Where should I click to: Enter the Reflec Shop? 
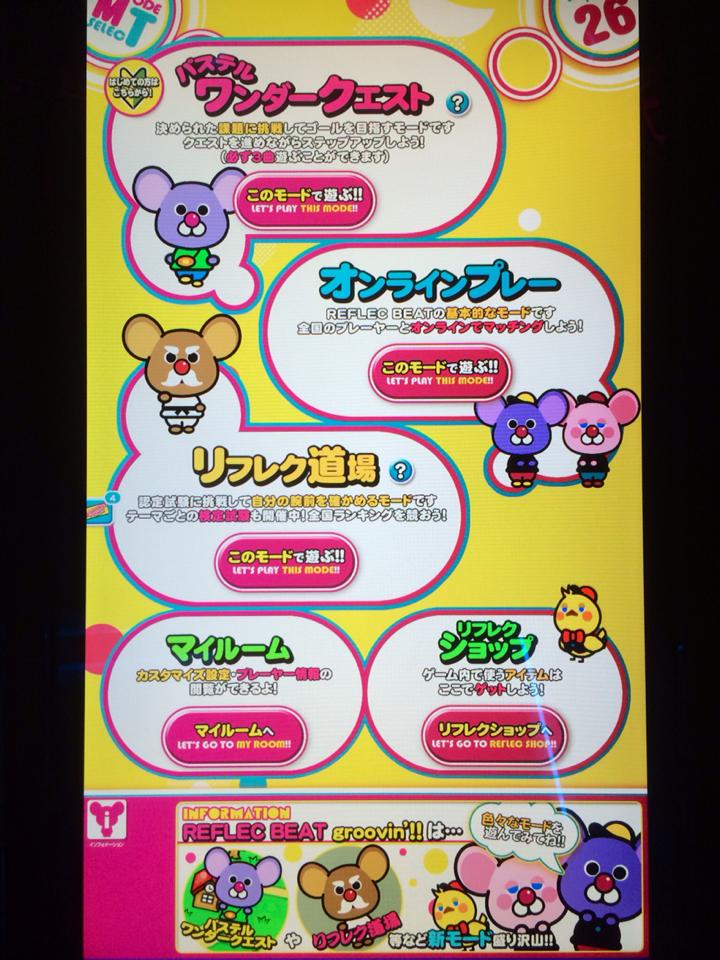[494, 736]
